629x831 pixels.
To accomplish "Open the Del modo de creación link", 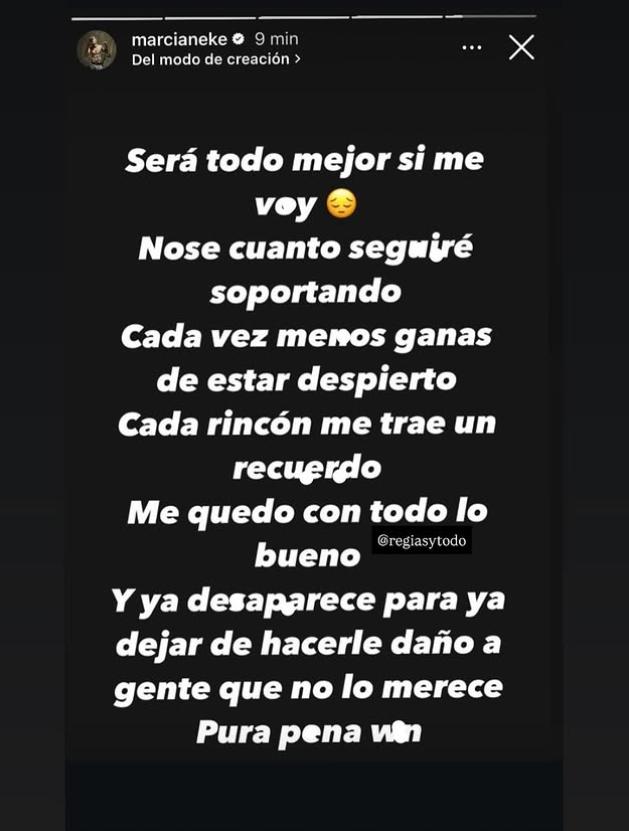I will point(216,60).
